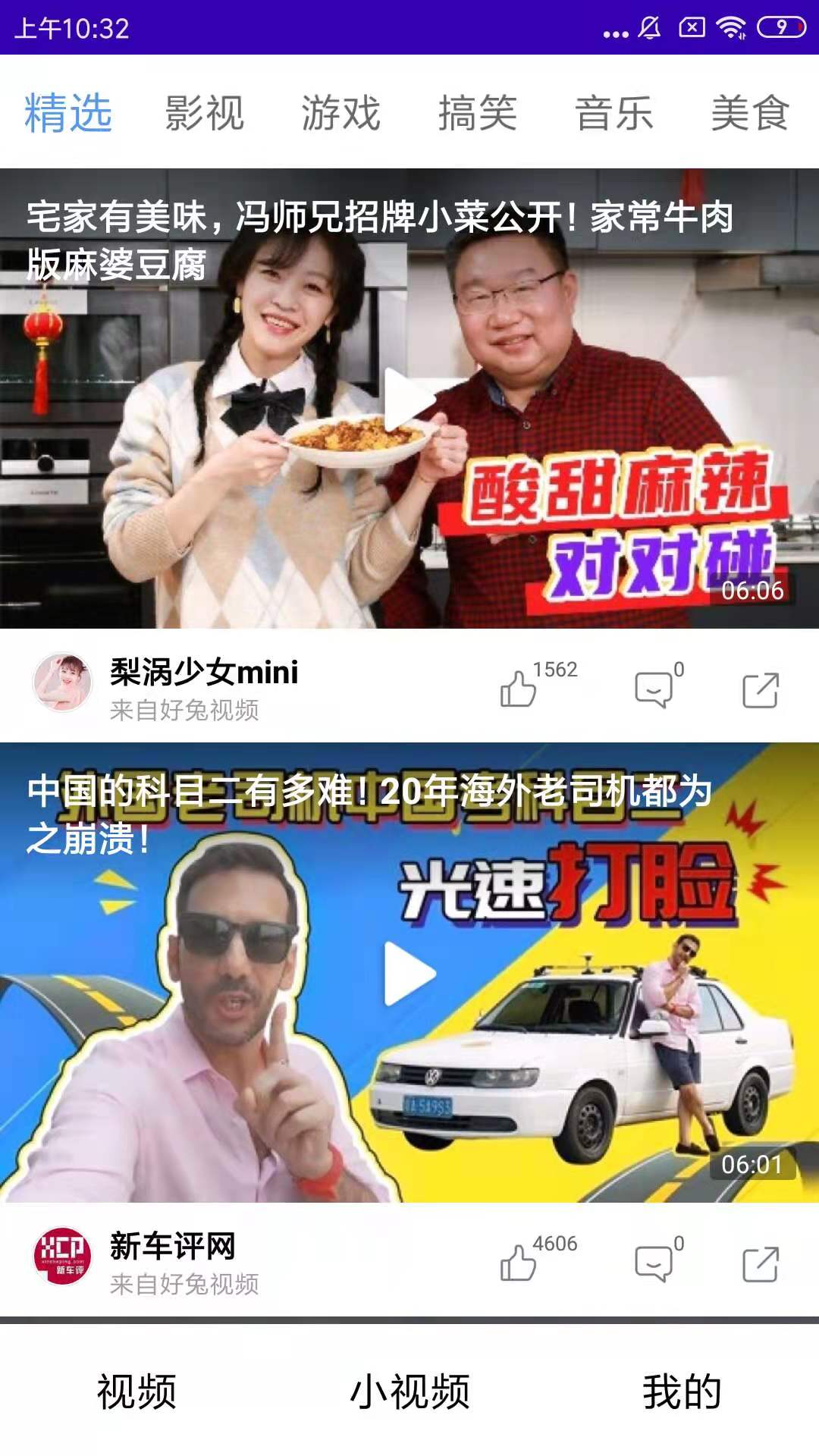Share the 新车评网 video
Image resolution: width=819 pixels, height=1456 pixels.
pyautogui.click(x=760, y=1264)
